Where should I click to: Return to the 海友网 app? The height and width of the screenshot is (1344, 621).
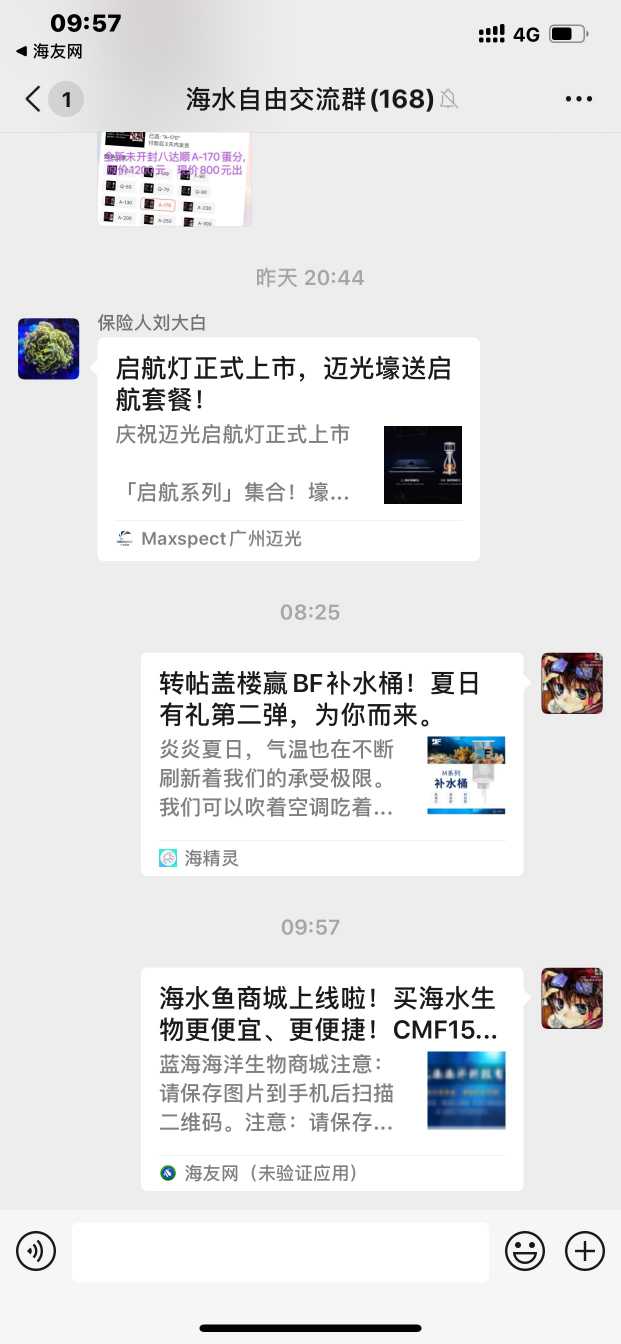coord(49,51)
